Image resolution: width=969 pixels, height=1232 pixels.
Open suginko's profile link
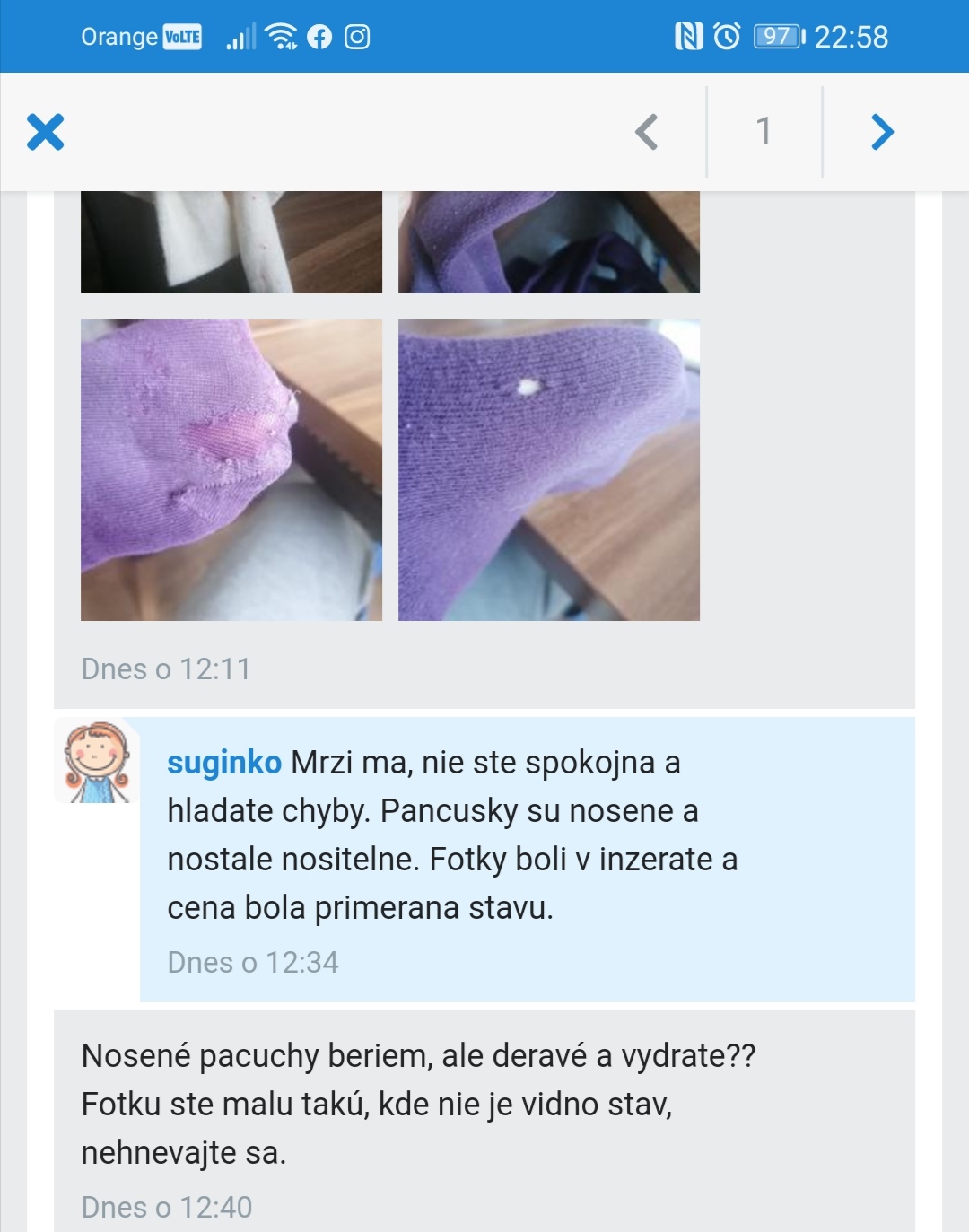224,763
